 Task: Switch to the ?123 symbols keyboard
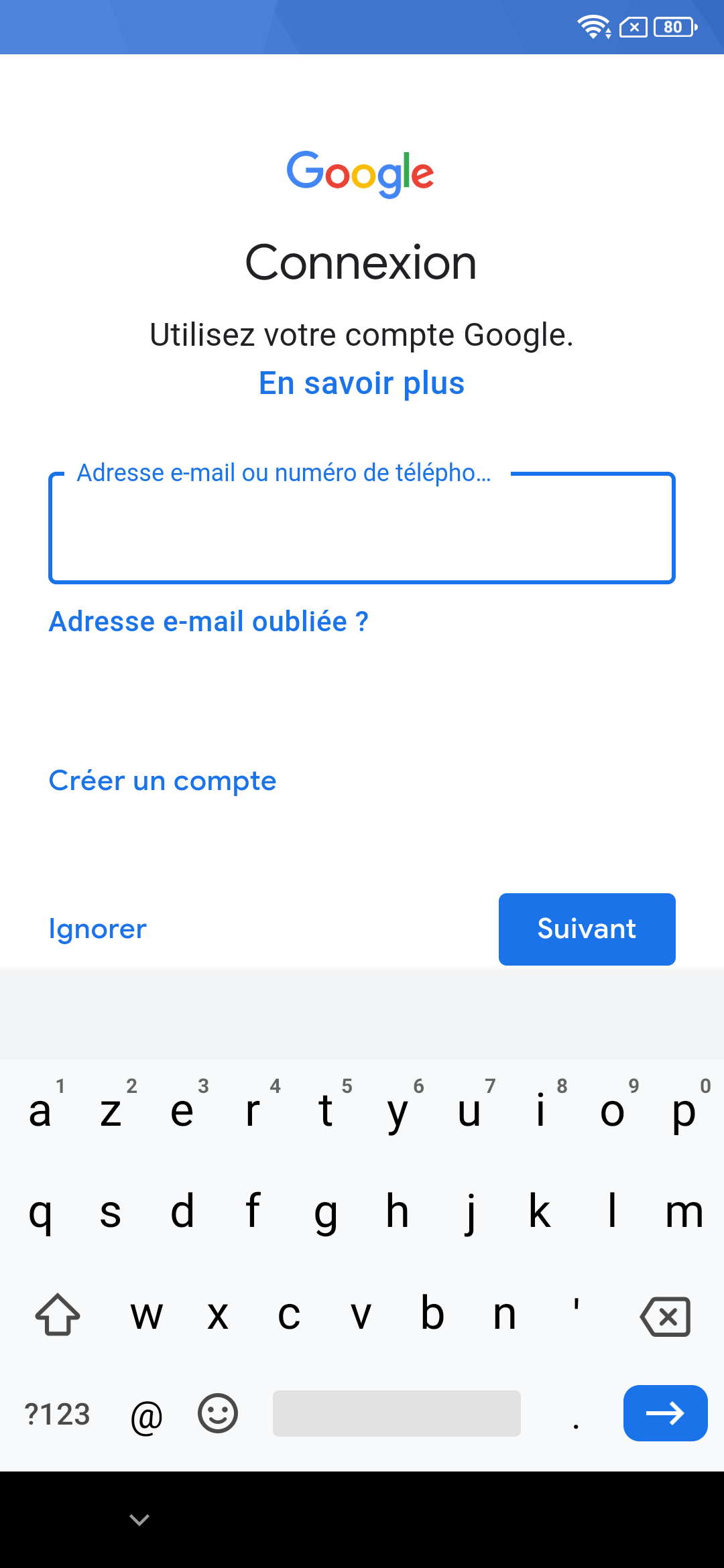tap(58, 1415)
